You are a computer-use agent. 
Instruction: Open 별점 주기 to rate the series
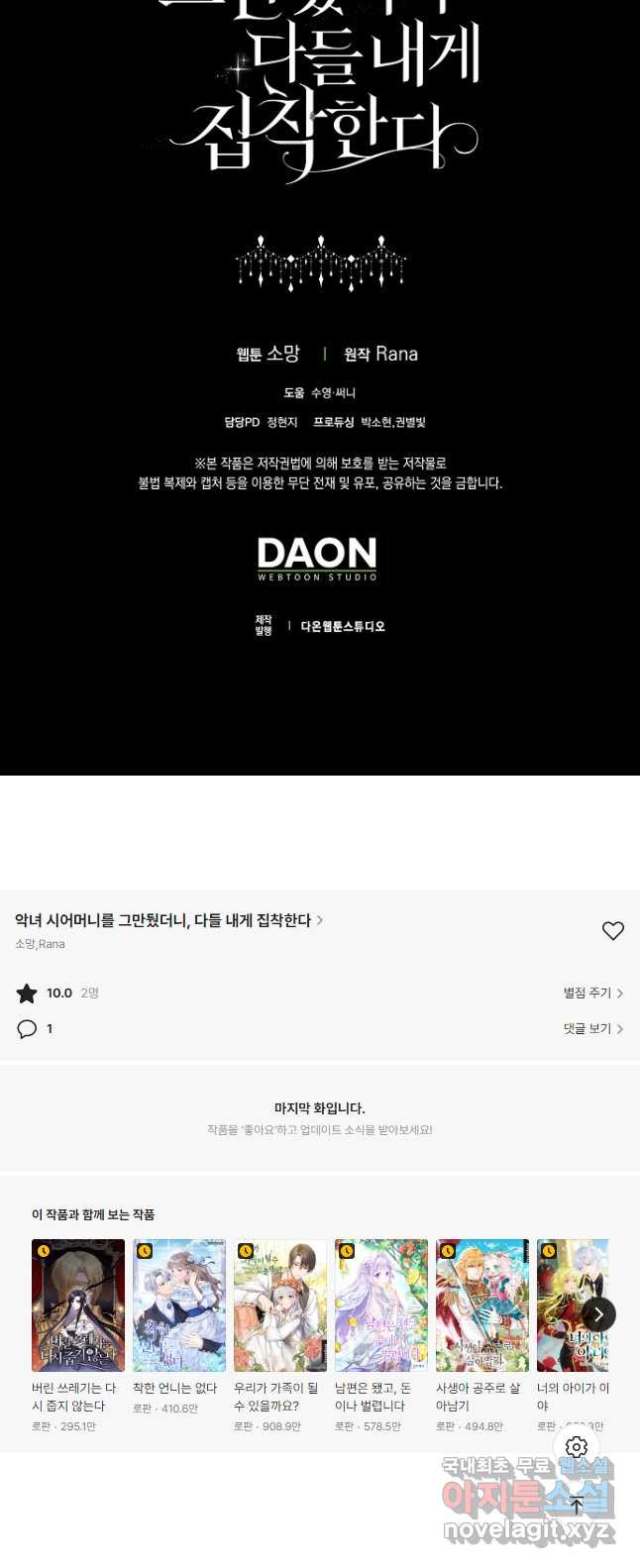(x=592, y=993)
